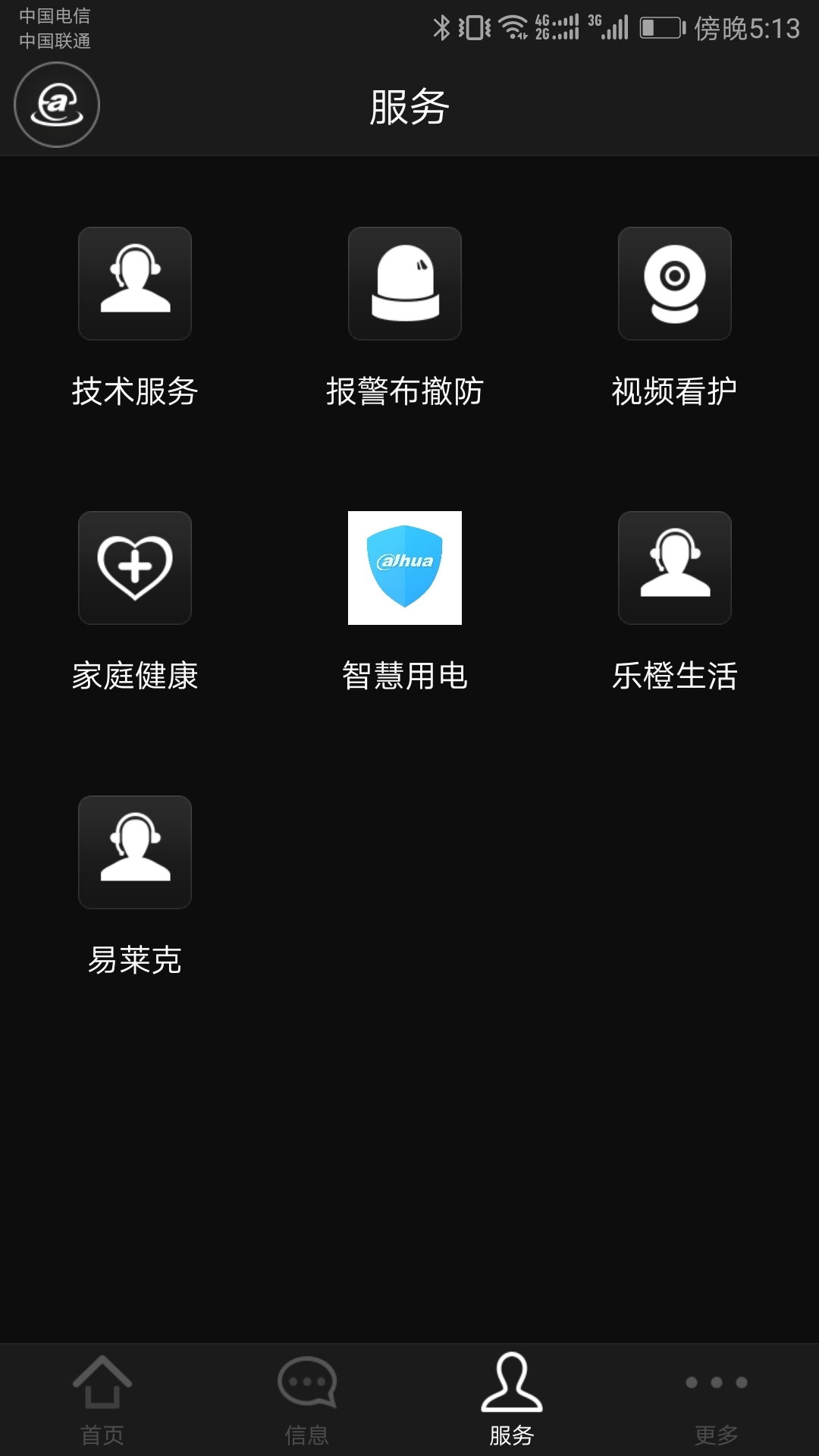This screenshot has height=1456, width=819.
Task: Open 视频看护 video monitoring
Action: tap(675, 284)
